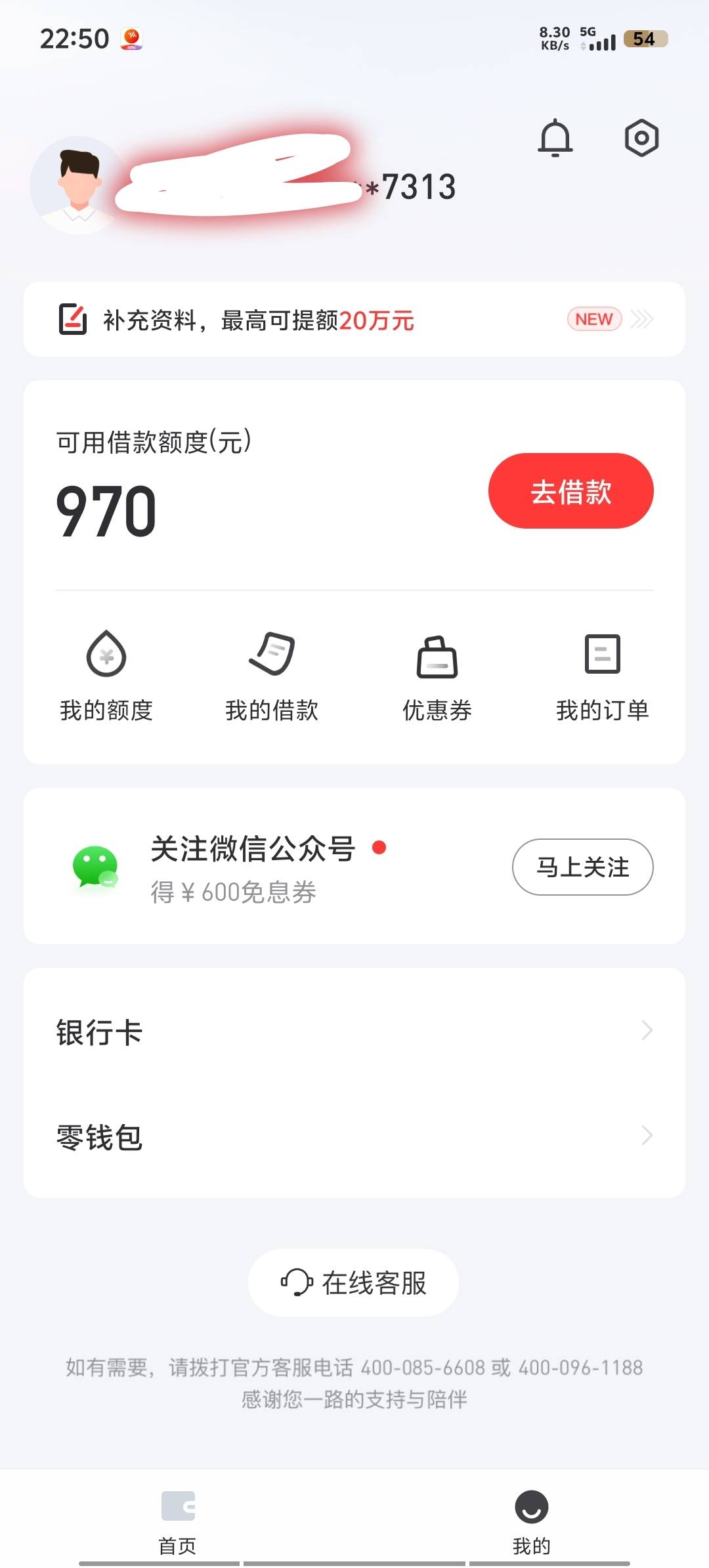Contact 在线客服 support
The width and height of the screenshot is (709, 1568).
tap(353, 1282)
